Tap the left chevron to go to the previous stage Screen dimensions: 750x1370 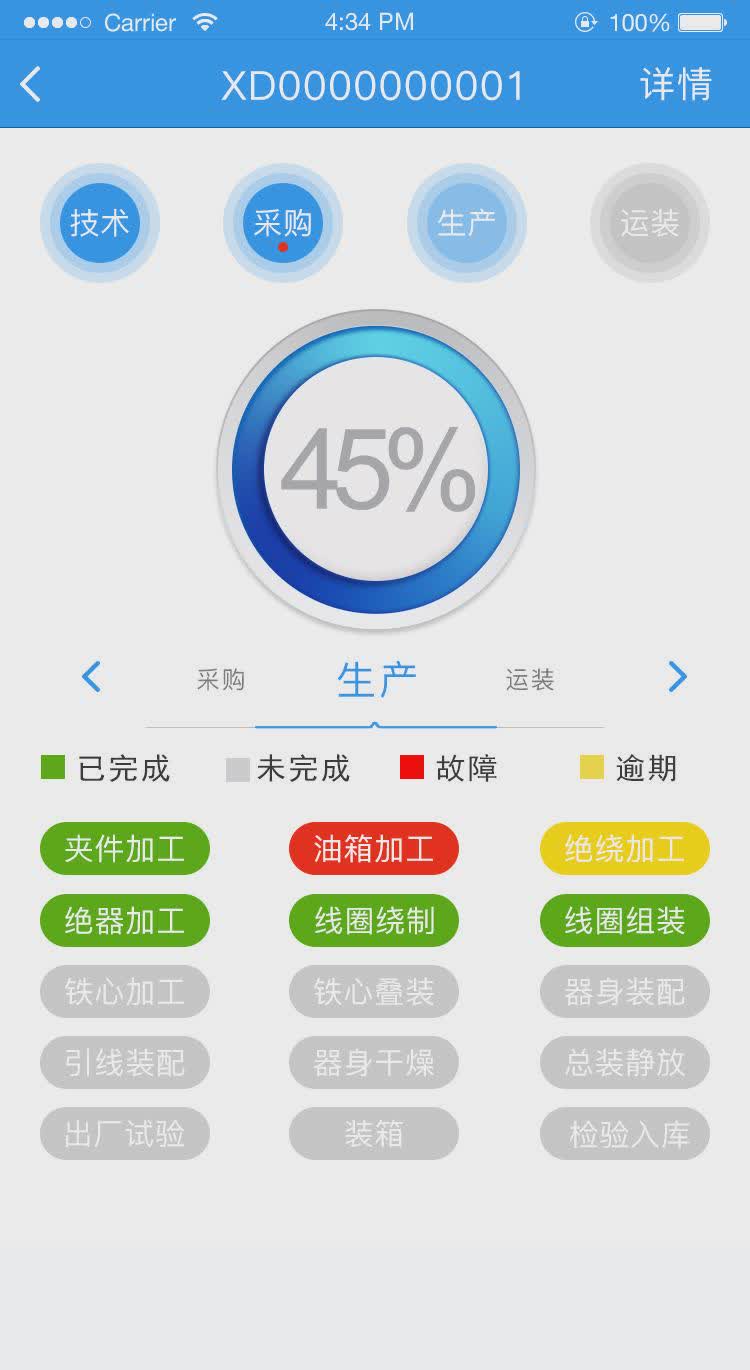(91, 678)
